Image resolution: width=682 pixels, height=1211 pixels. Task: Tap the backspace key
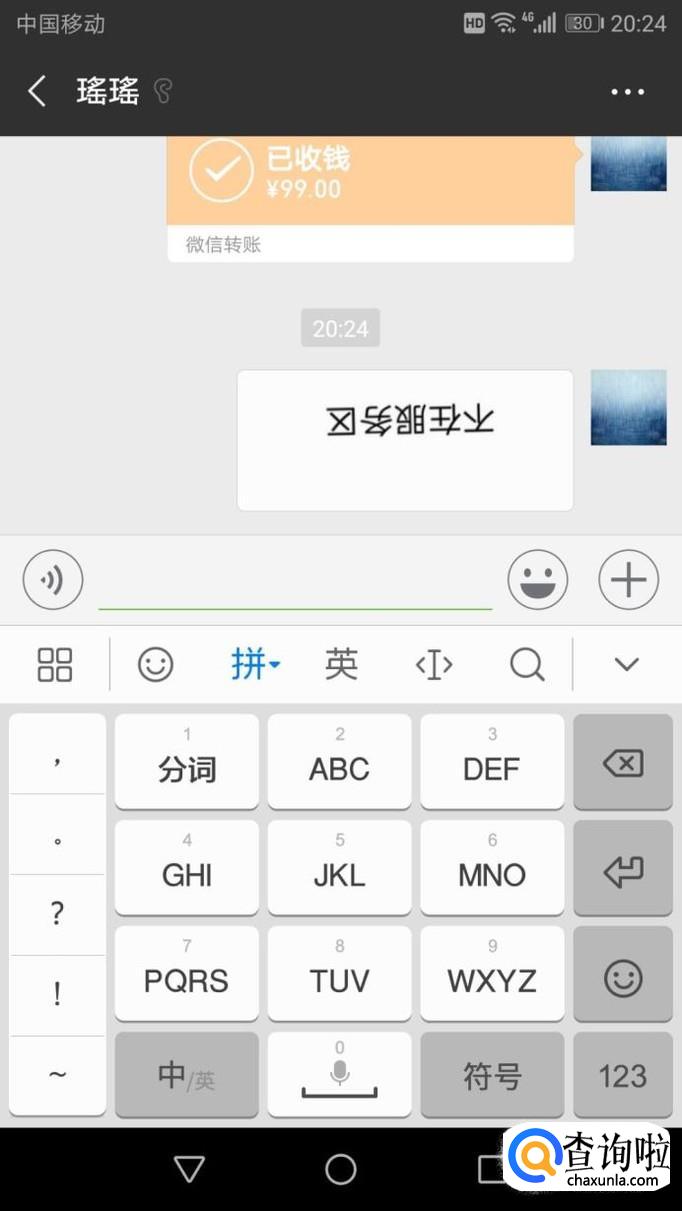(622, 763)
